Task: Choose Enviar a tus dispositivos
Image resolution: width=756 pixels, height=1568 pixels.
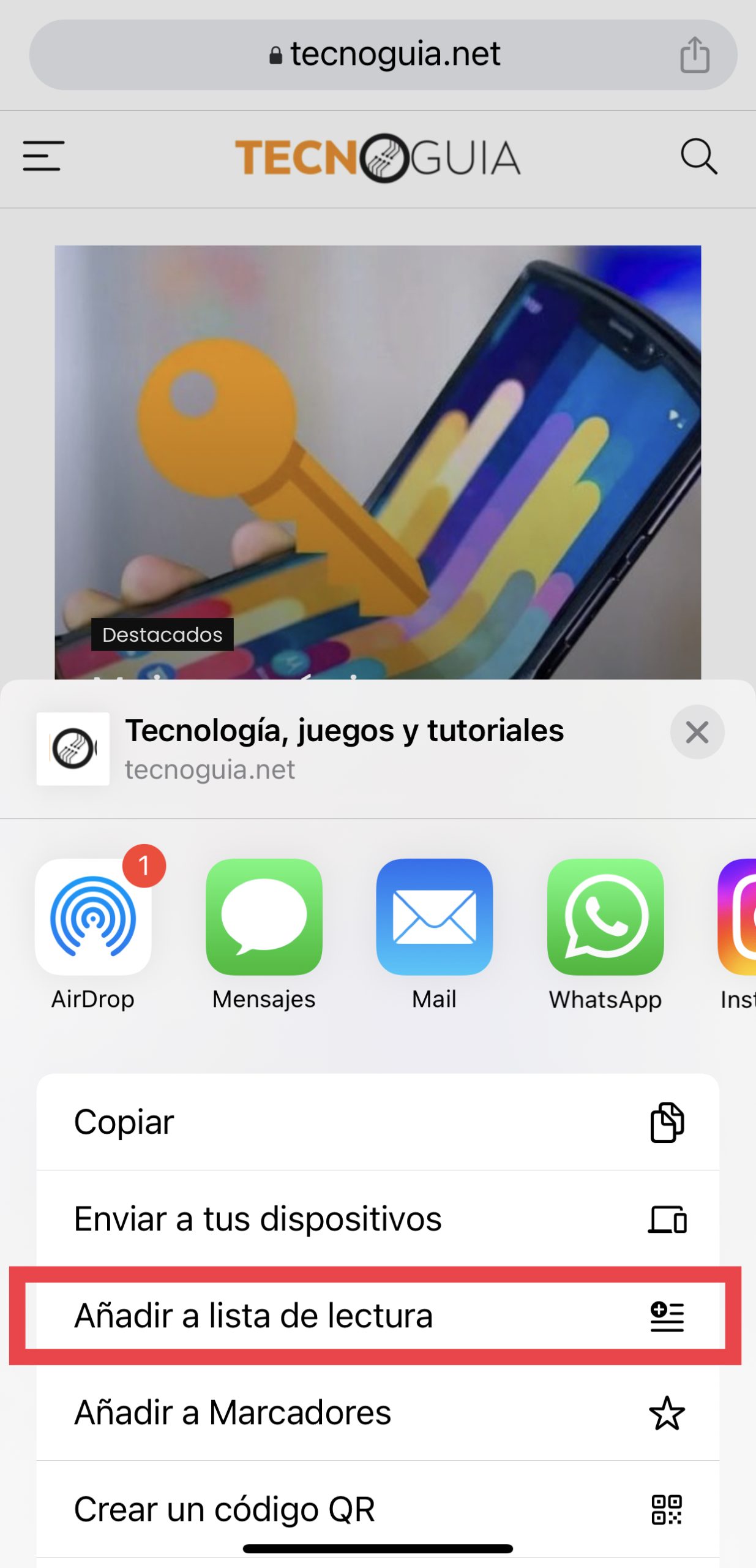Action: pyautogui.click(x=377, y=1219)
